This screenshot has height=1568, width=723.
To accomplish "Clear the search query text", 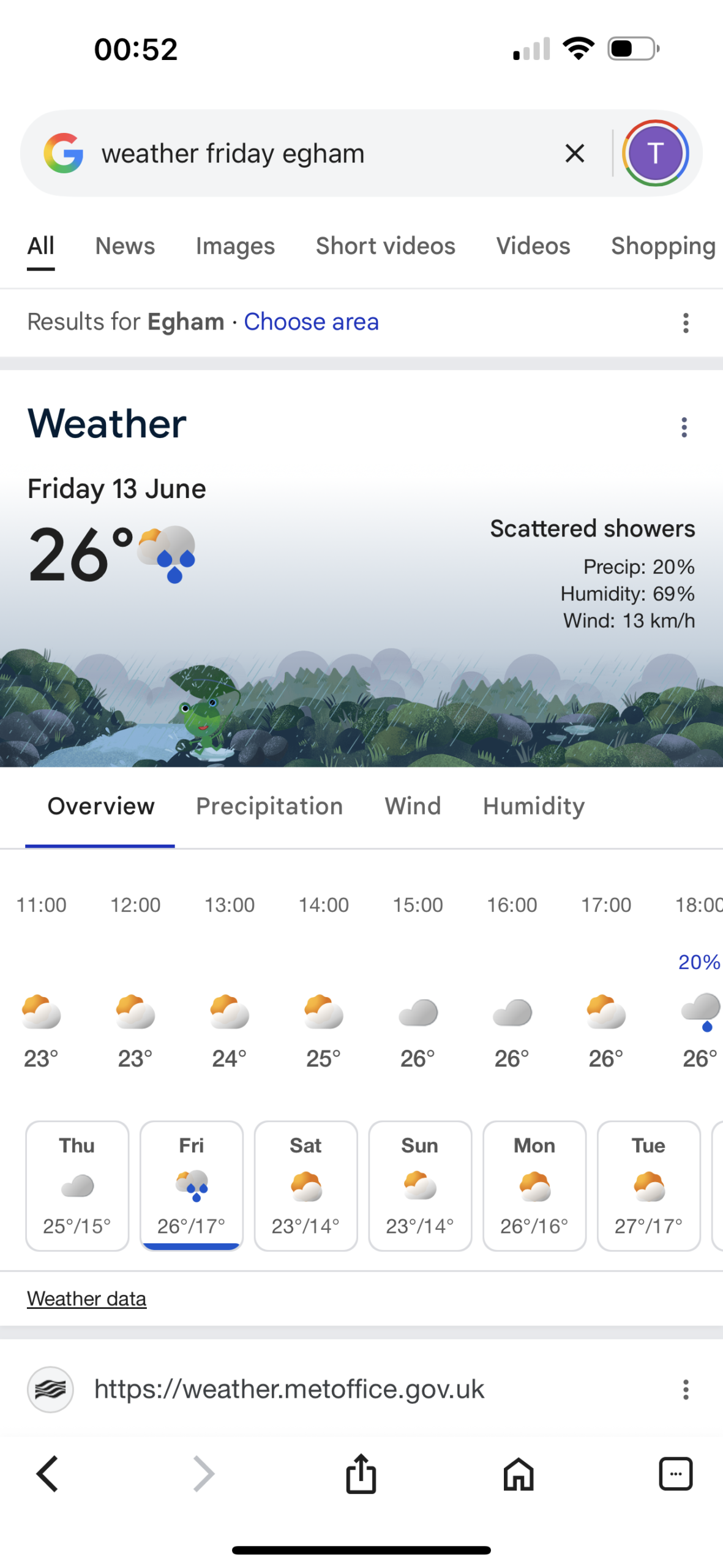I will click(574, 153).
